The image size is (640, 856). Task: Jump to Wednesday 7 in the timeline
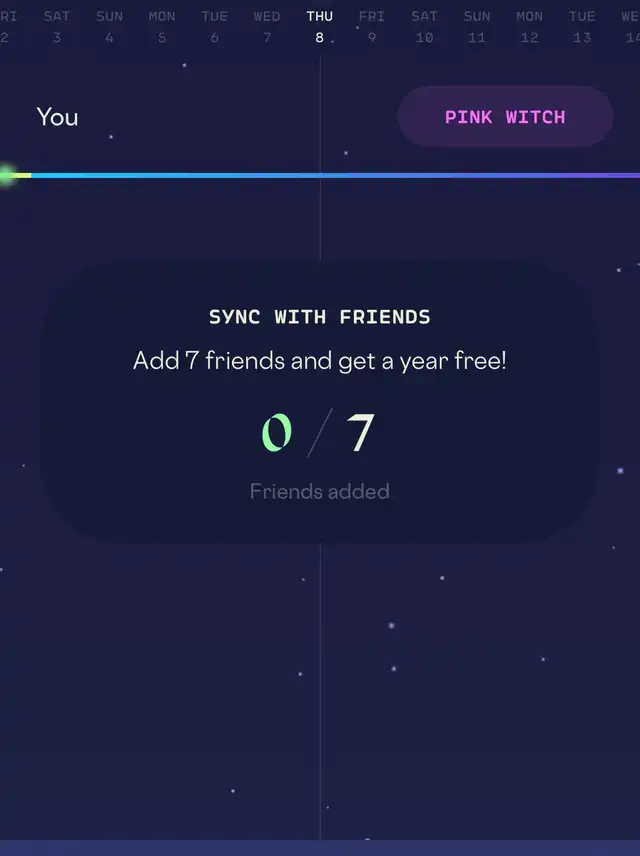pos(267,27)
